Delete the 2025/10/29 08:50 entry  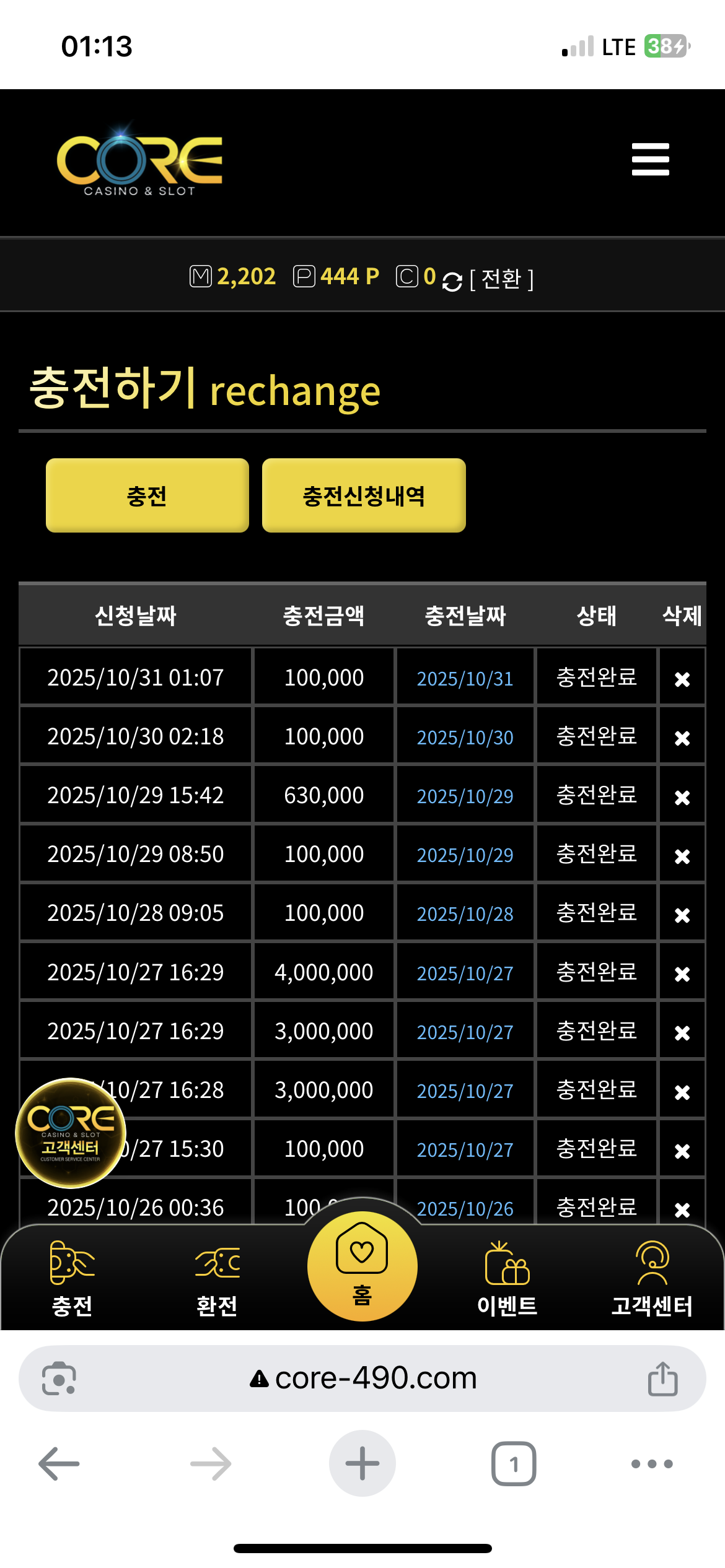pyautogui.click(x=682, y=856)
